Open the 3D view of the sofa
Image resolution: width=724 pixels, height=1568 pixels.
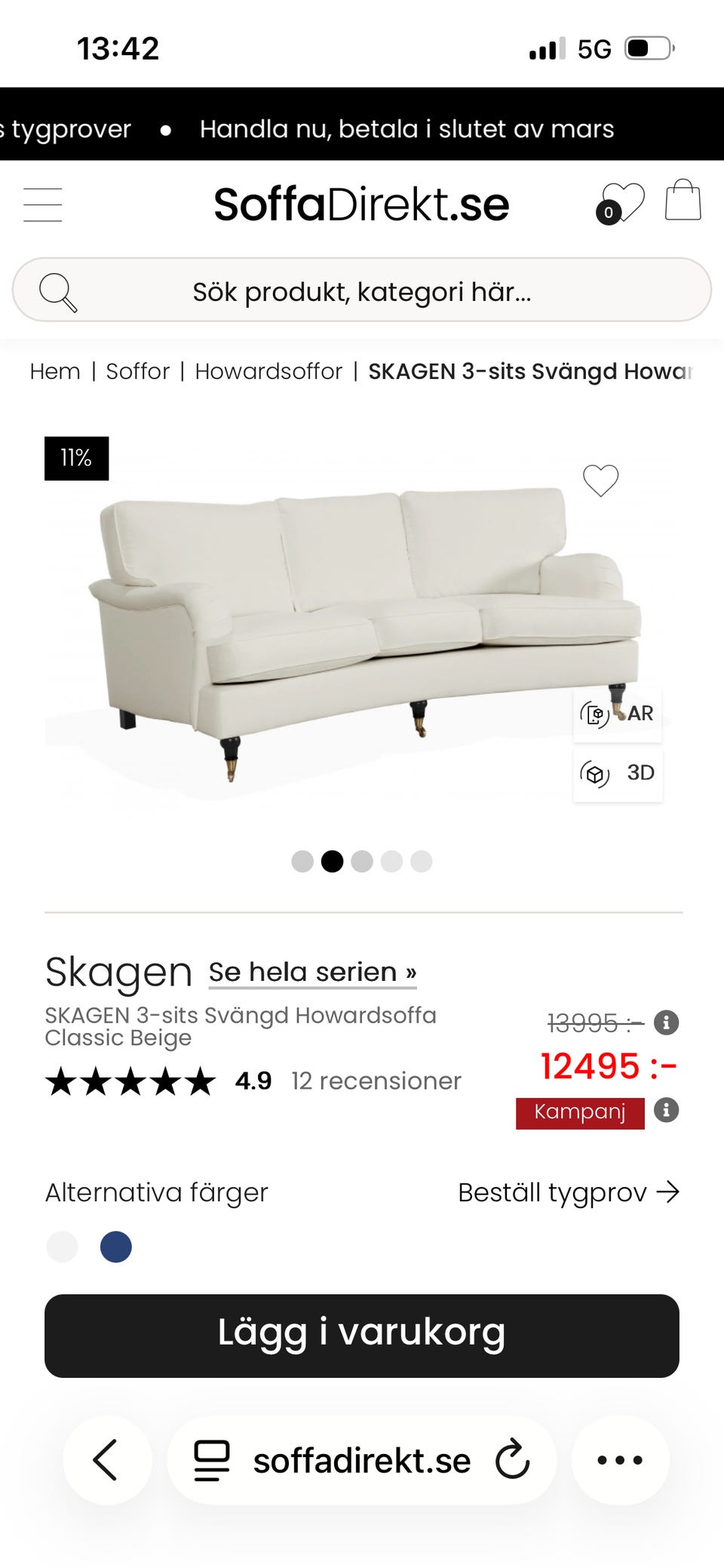617,773
